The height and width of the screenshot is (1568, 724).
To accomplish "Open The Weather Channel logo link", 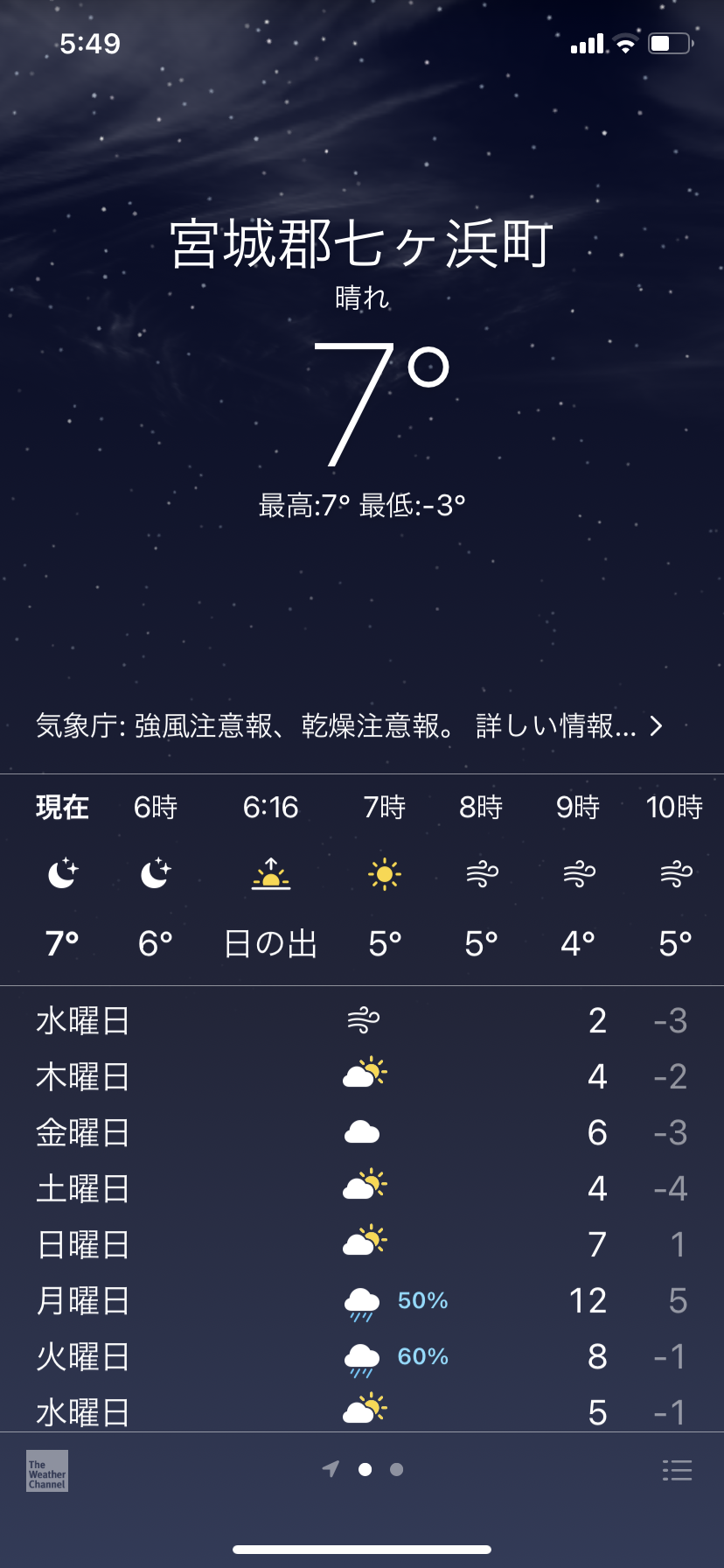I will click(47, 1470).
